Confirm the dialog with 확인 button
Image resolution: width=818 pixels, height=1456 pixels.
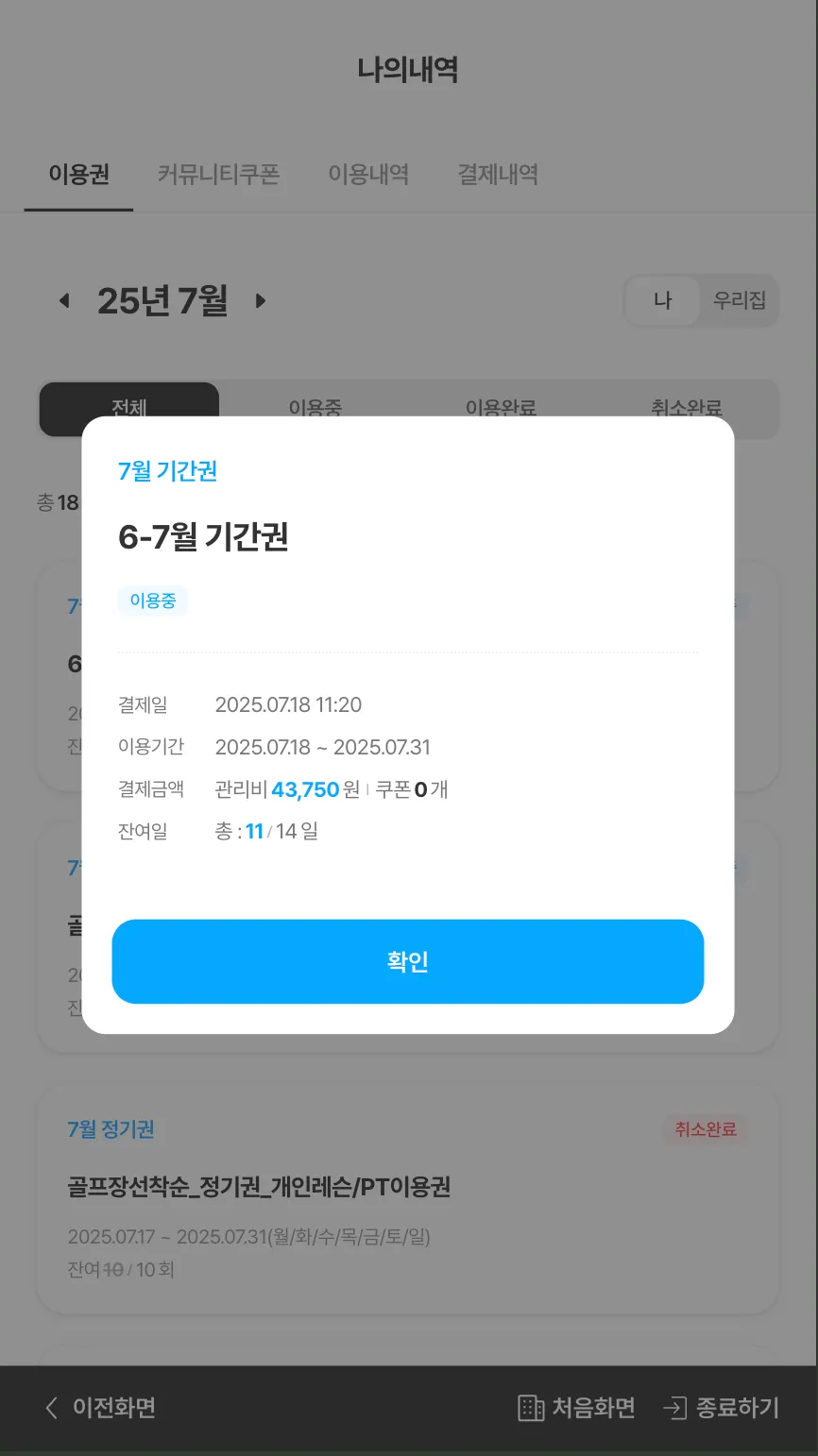point(408,961)
